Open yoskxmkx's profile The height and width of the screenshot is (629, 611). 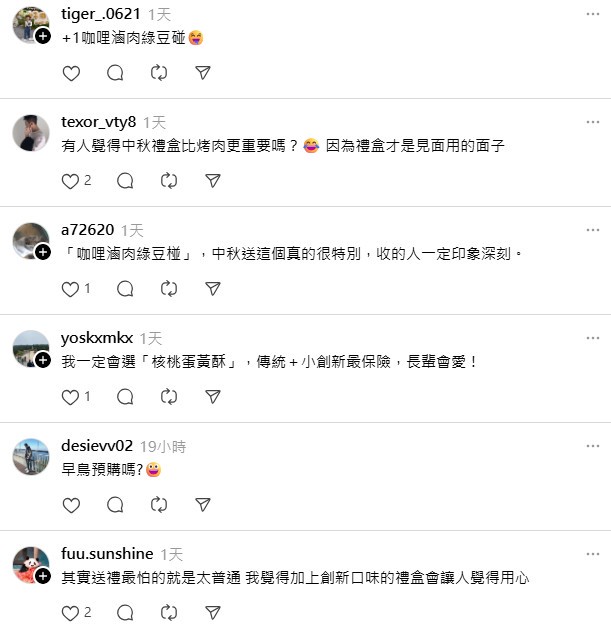[x=96, y=338]
